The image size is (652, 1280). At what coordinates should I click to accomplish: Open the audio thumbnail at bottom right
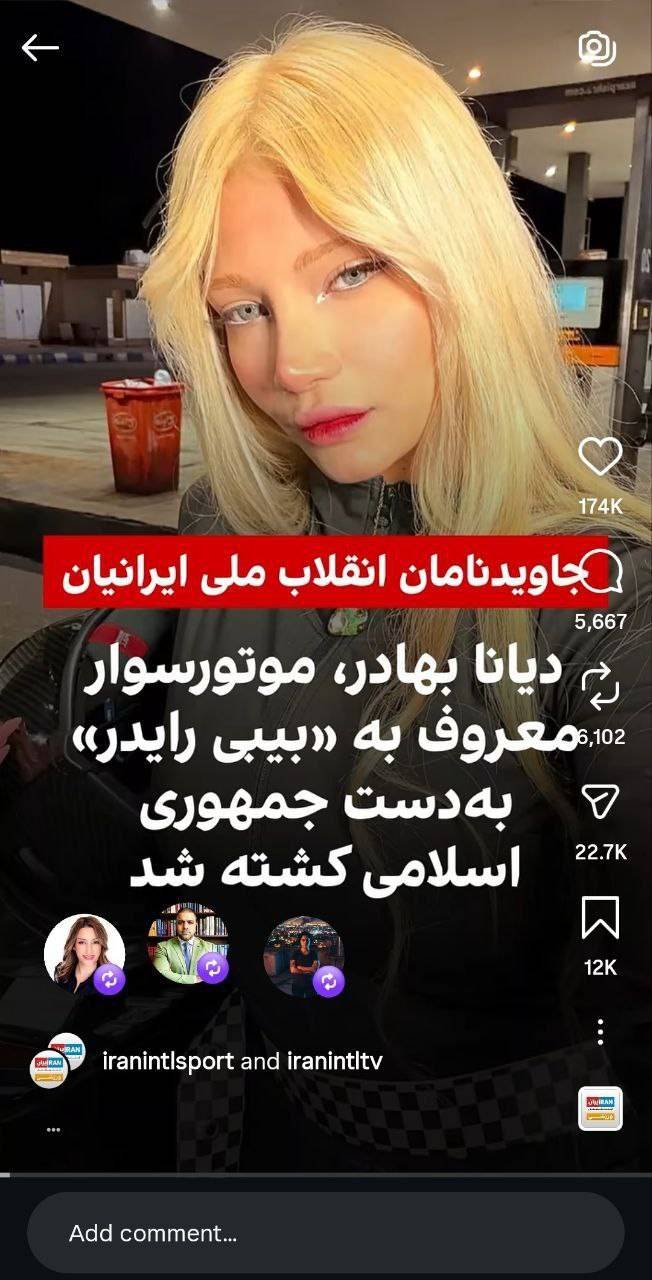tap(600, 1108)
